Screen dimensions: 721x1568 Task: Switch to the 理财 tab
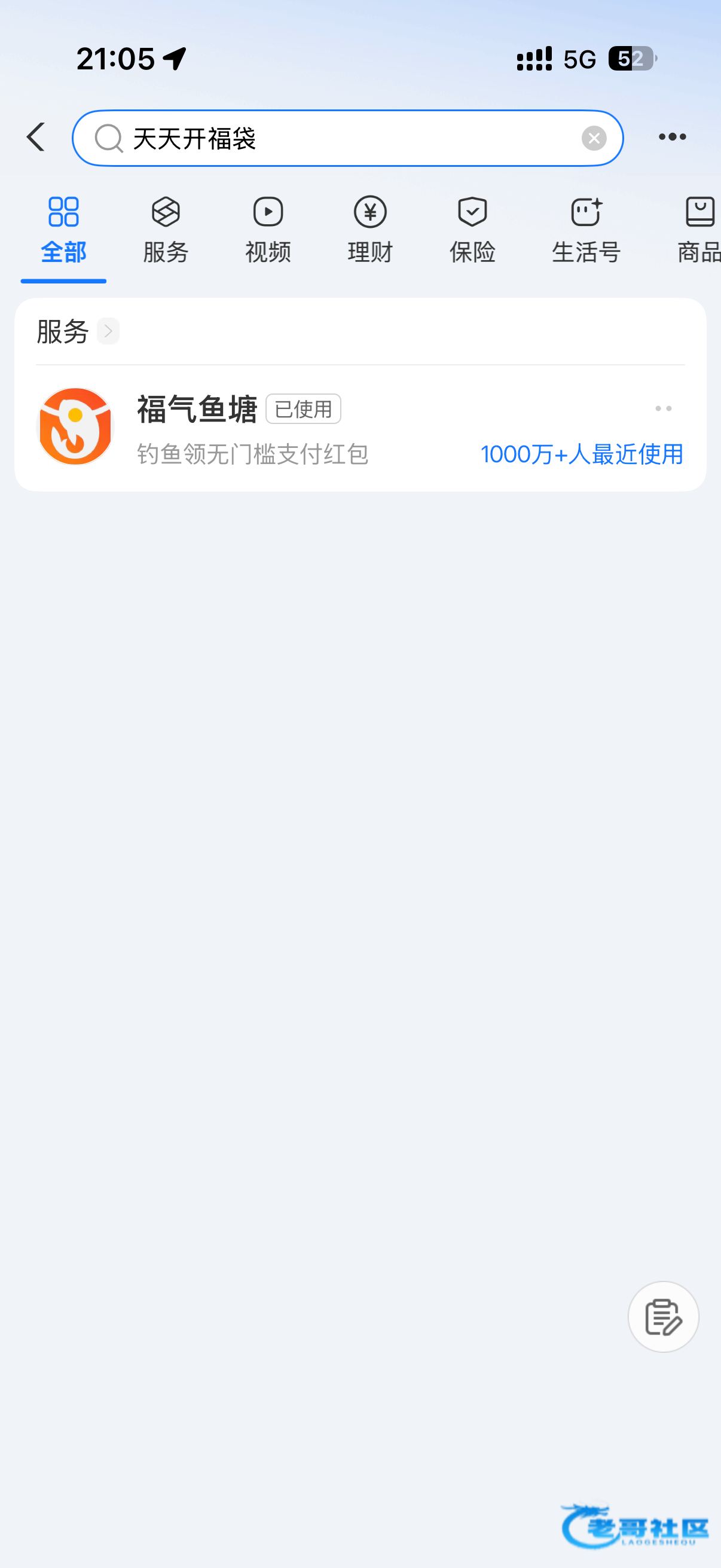tap(370, 230)
